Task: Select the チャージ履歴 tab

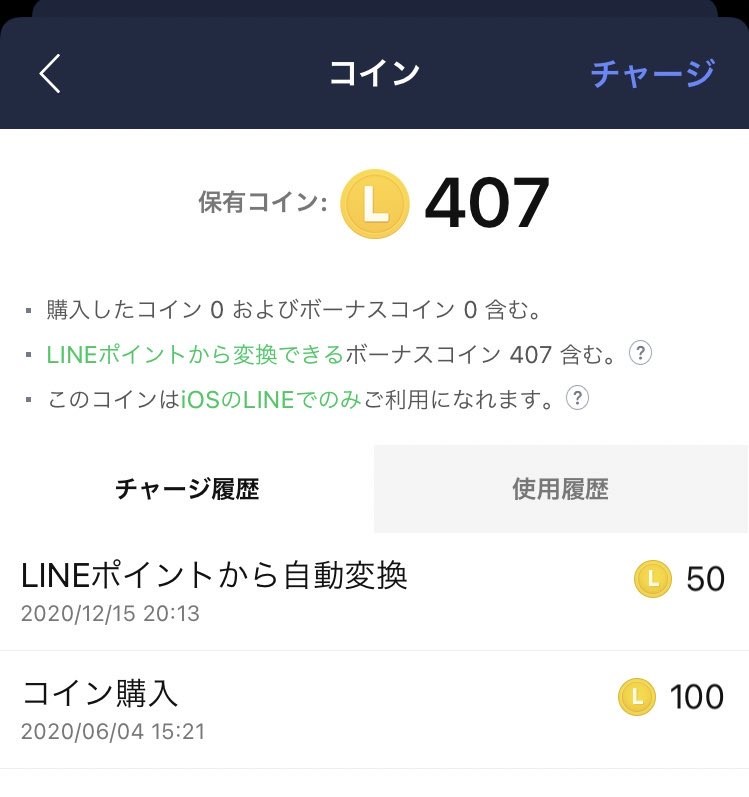Action: pyautogui.click(x=187, y=489)
